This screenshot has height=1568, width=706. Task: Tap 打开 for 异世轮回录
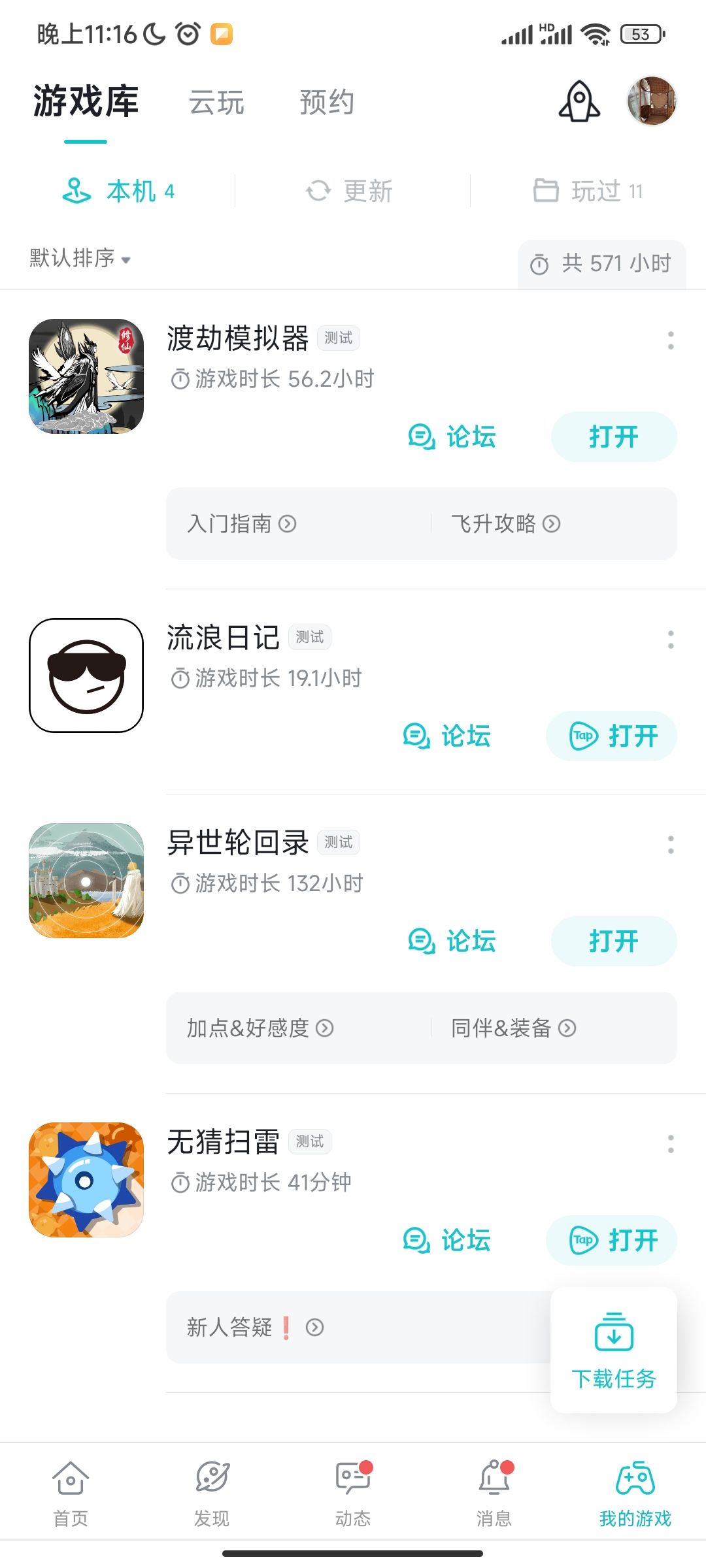tap(613, 941)
